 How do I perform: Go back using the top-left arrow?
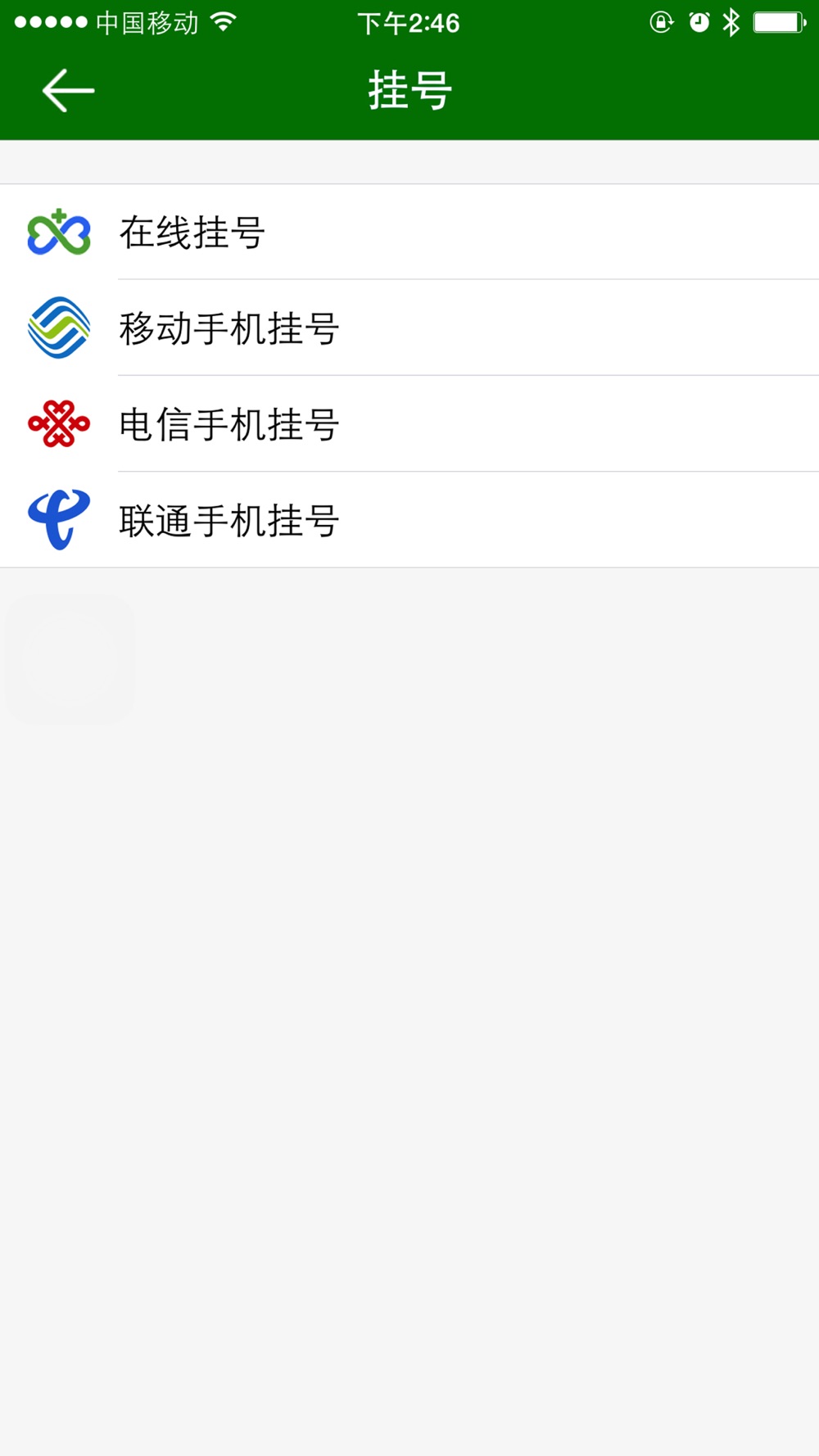(68, 90)
